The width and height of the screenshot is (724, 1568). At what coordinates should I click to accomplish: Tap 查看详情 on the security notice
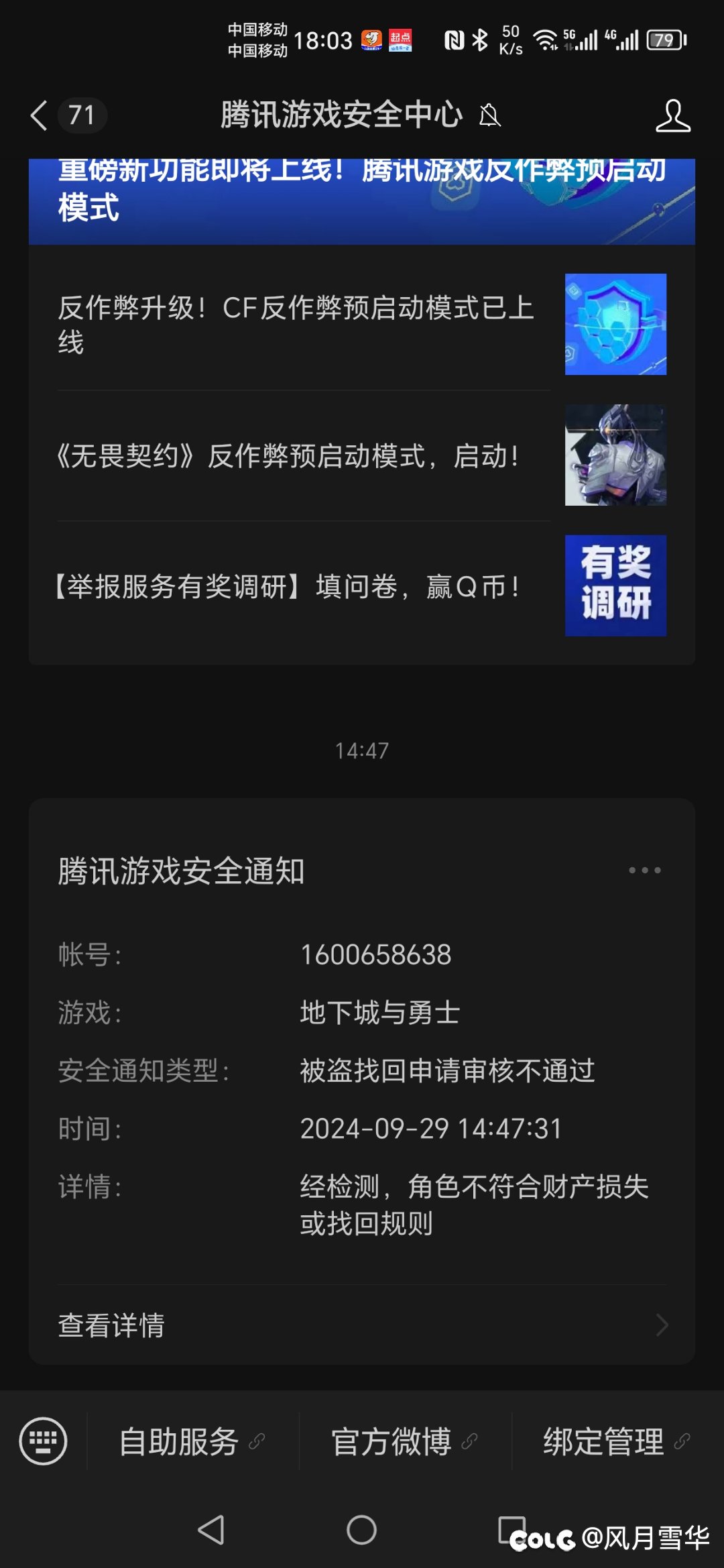tap(362, 1325)
